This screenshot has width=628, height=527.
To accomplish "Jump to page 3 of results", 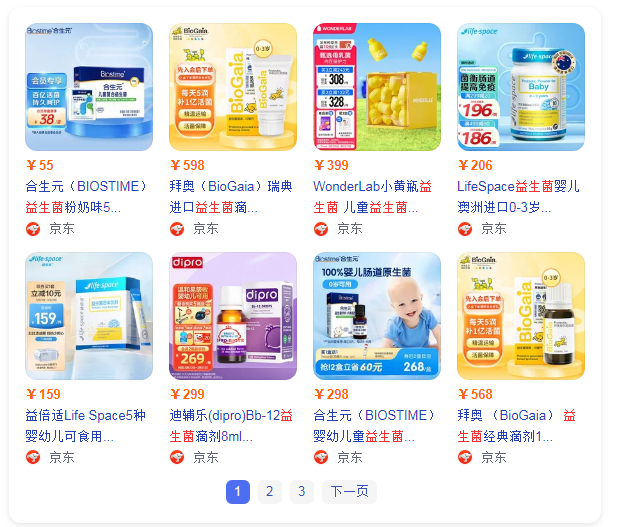I will coord(301,491).
